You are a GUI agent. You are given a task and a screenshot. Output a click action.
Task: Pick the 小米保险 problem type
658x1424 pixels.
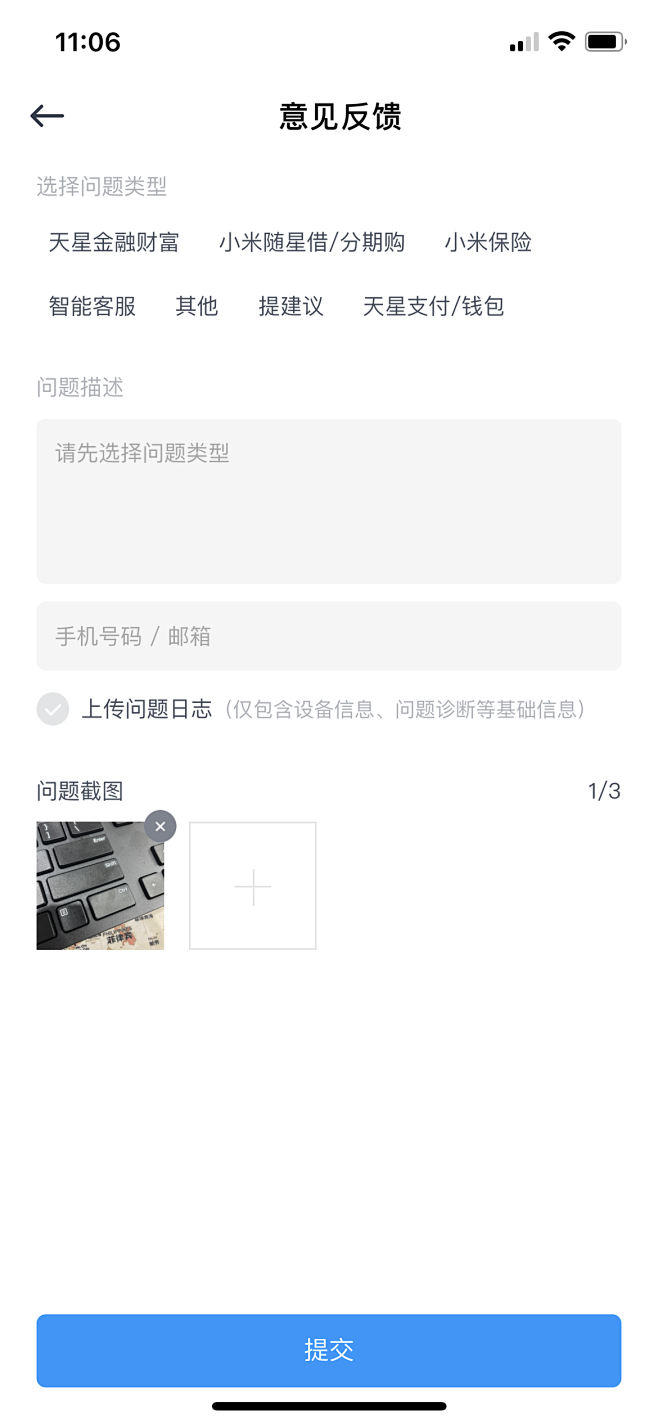(x=488, y=243)
